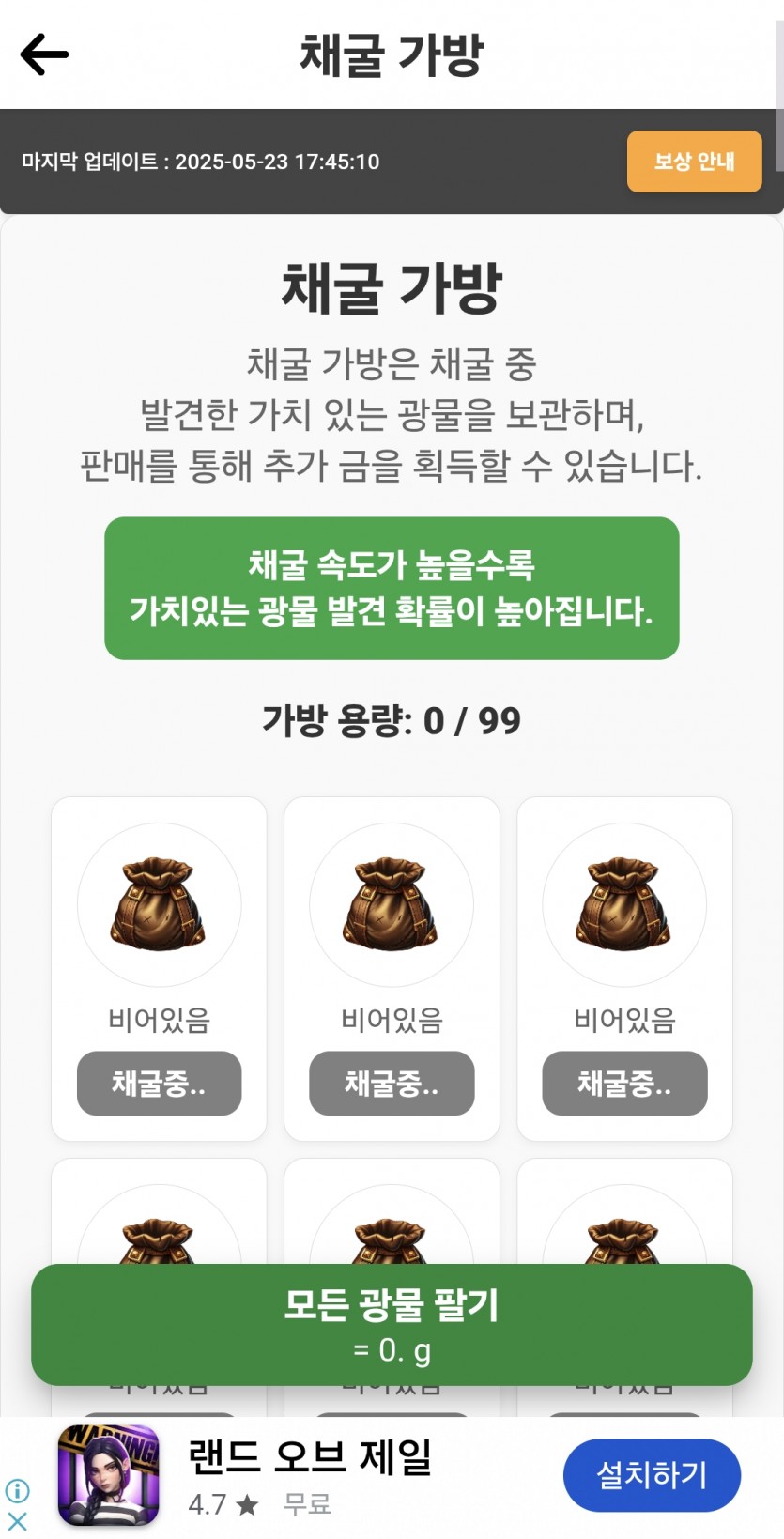Close the ad with the X icon
The image size is (784, 1539).
(17, 1520)
